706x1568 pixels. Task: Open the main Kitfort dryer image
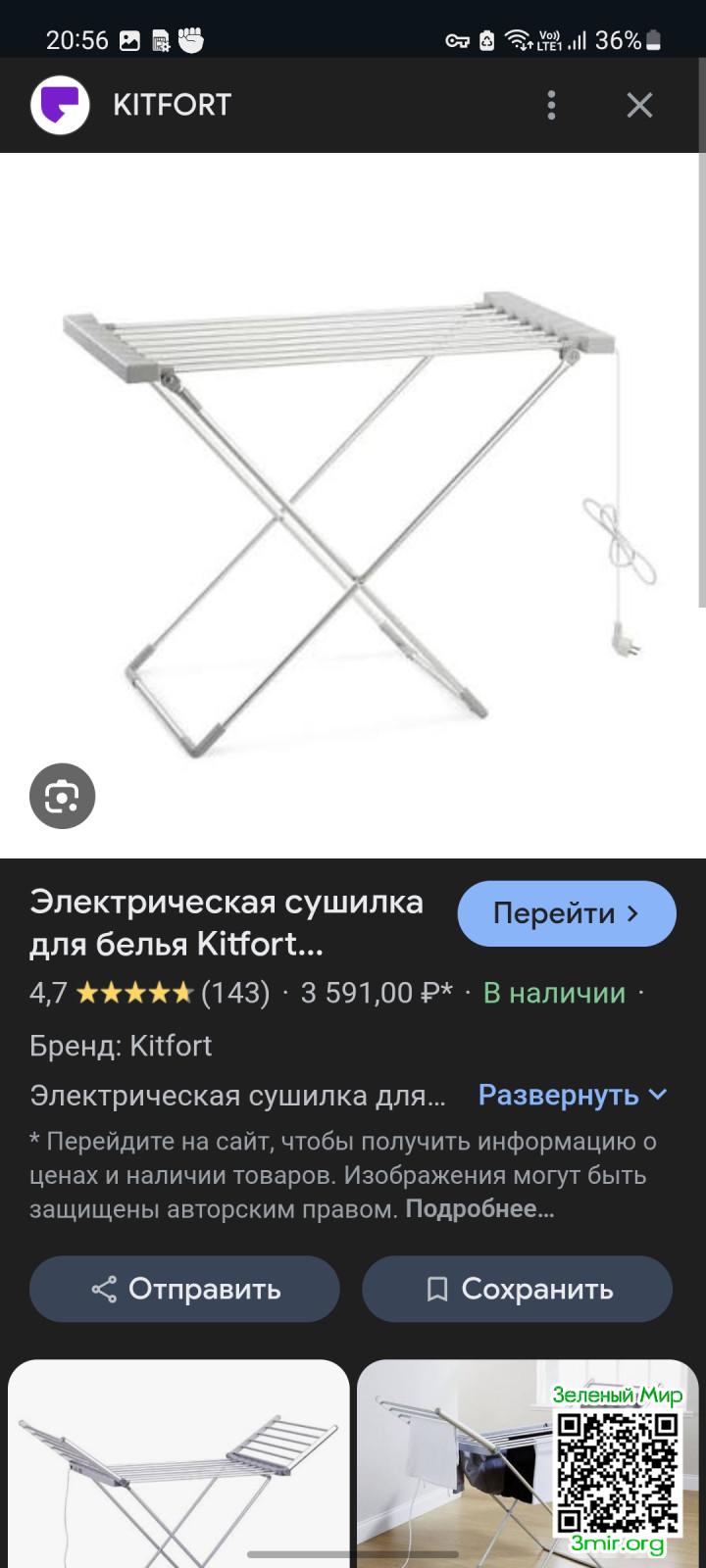(x=353, y=505)
